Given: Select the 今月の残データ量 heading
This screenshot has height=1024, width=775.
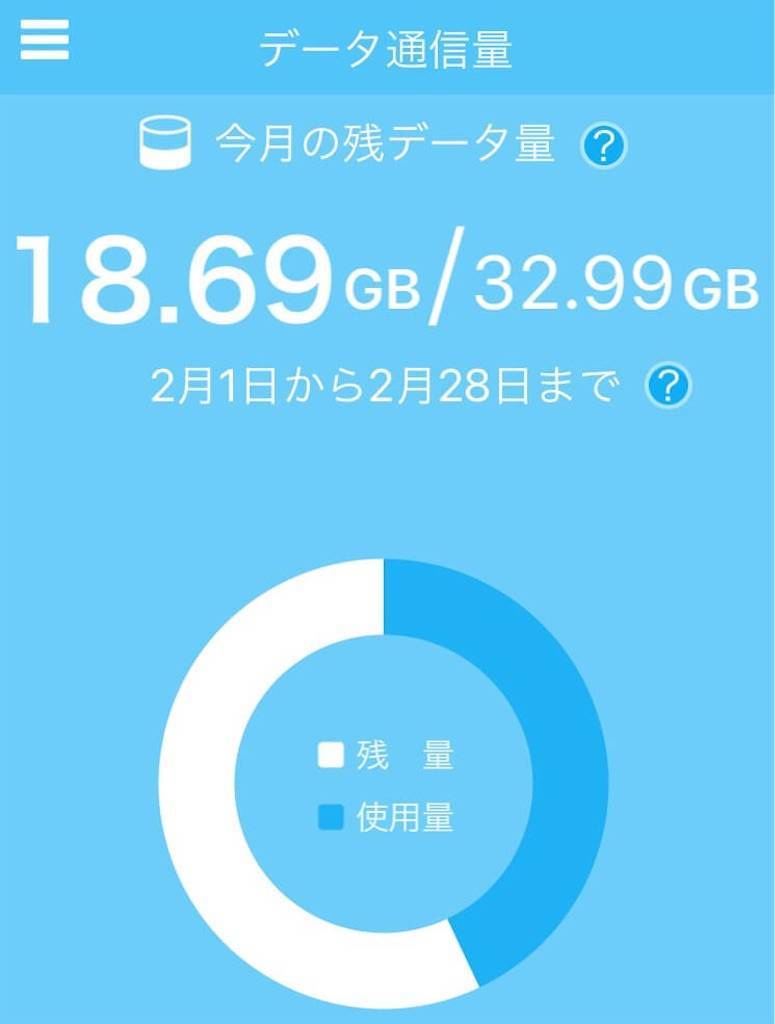Looking at the screenshot, I should pyautogui.click(x=390, y=145).
